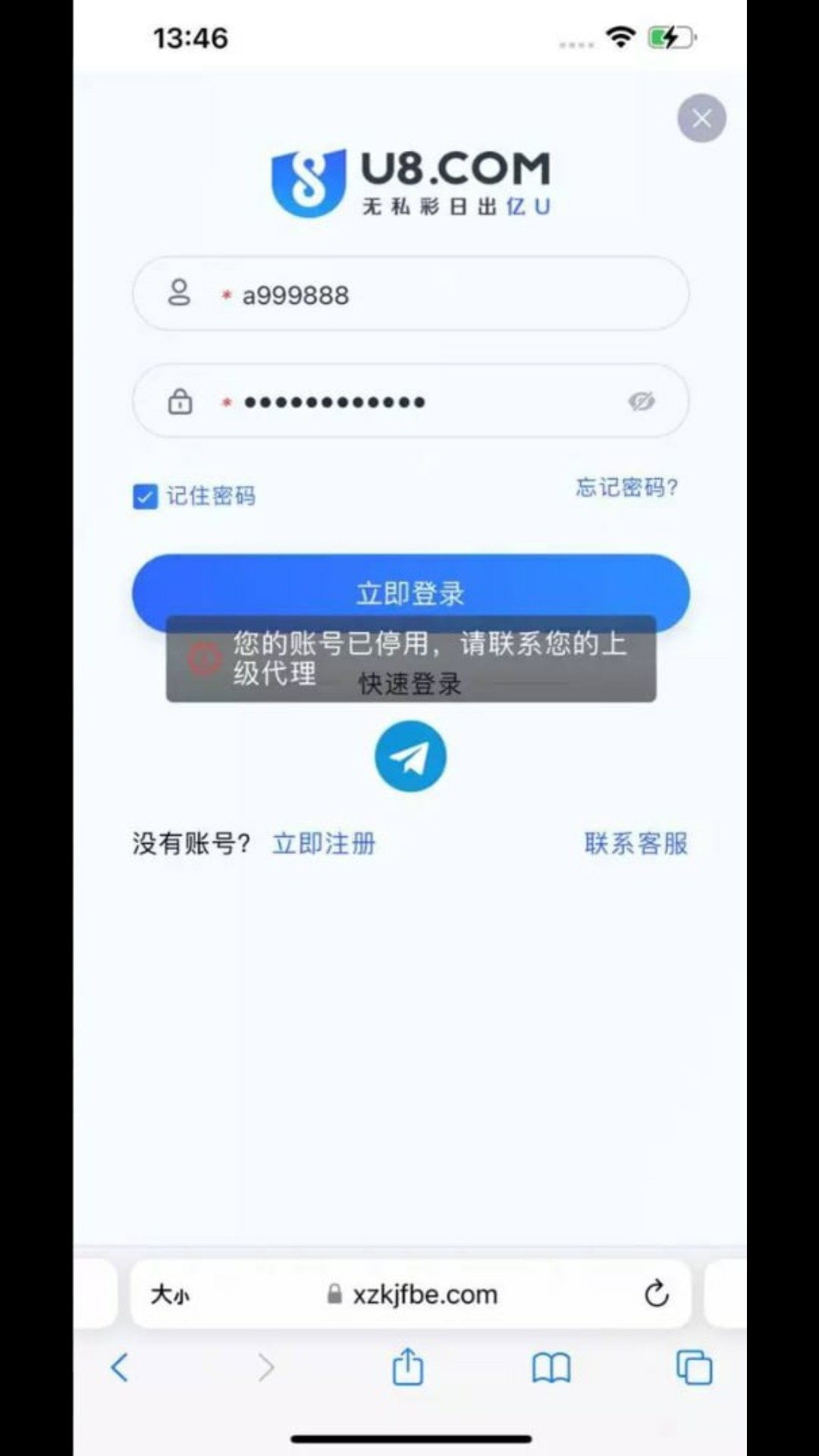This screenshot has width=819, height=1456.
Task: Contact support via 联系客服
Action: coord(635,843)
